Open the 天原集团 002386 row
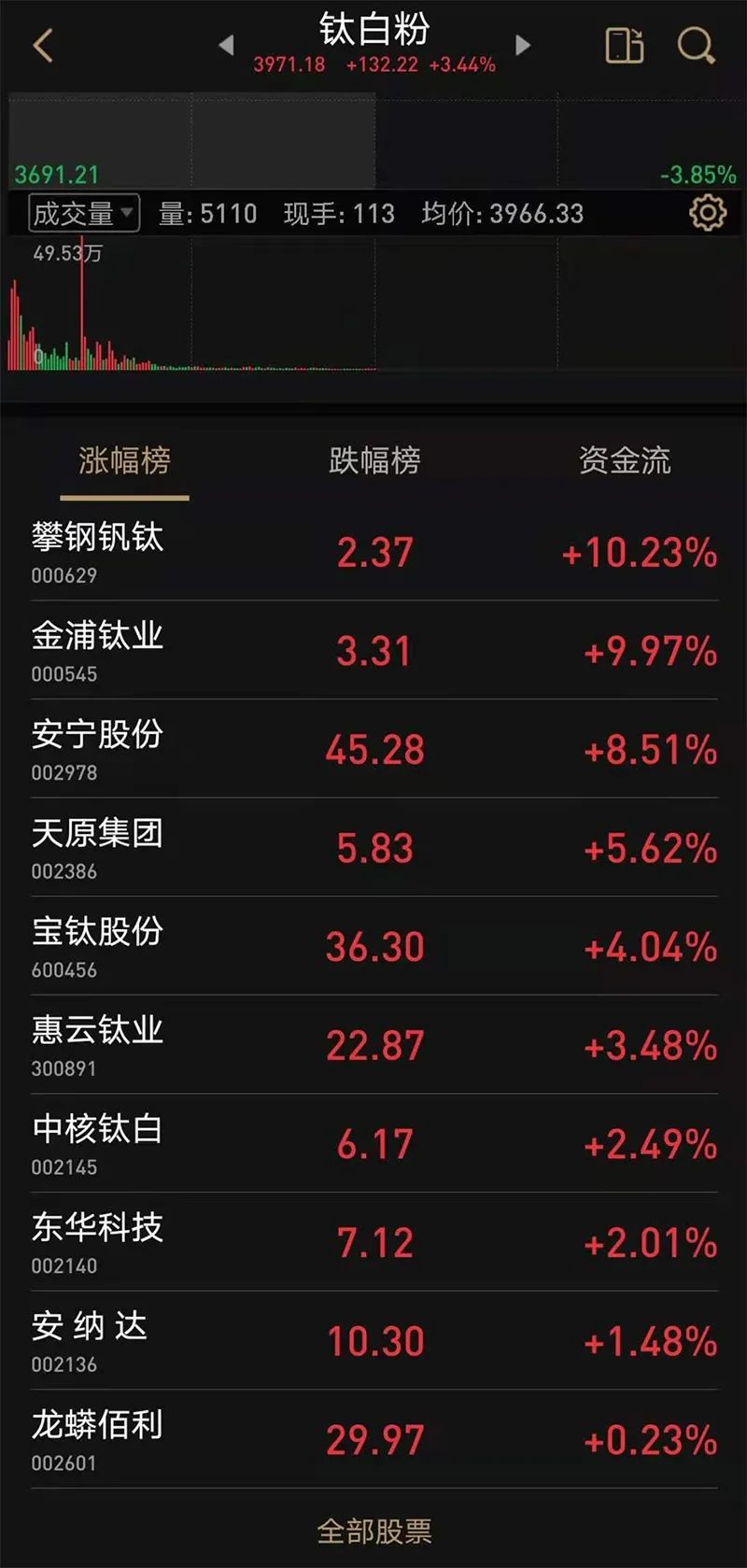The width and height of the screenshot is (747, 1568). 374,848
